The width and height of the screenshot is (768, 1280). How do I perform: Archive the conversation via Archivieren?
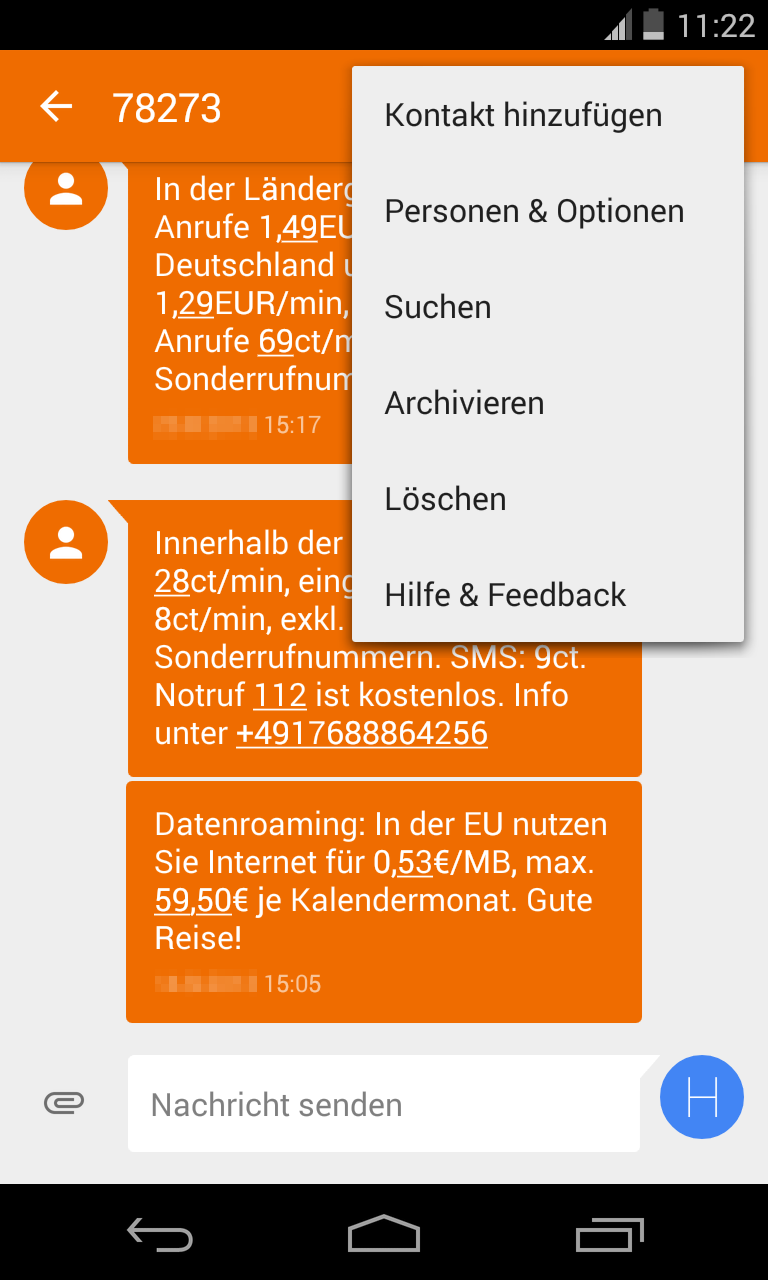point(464,403)
